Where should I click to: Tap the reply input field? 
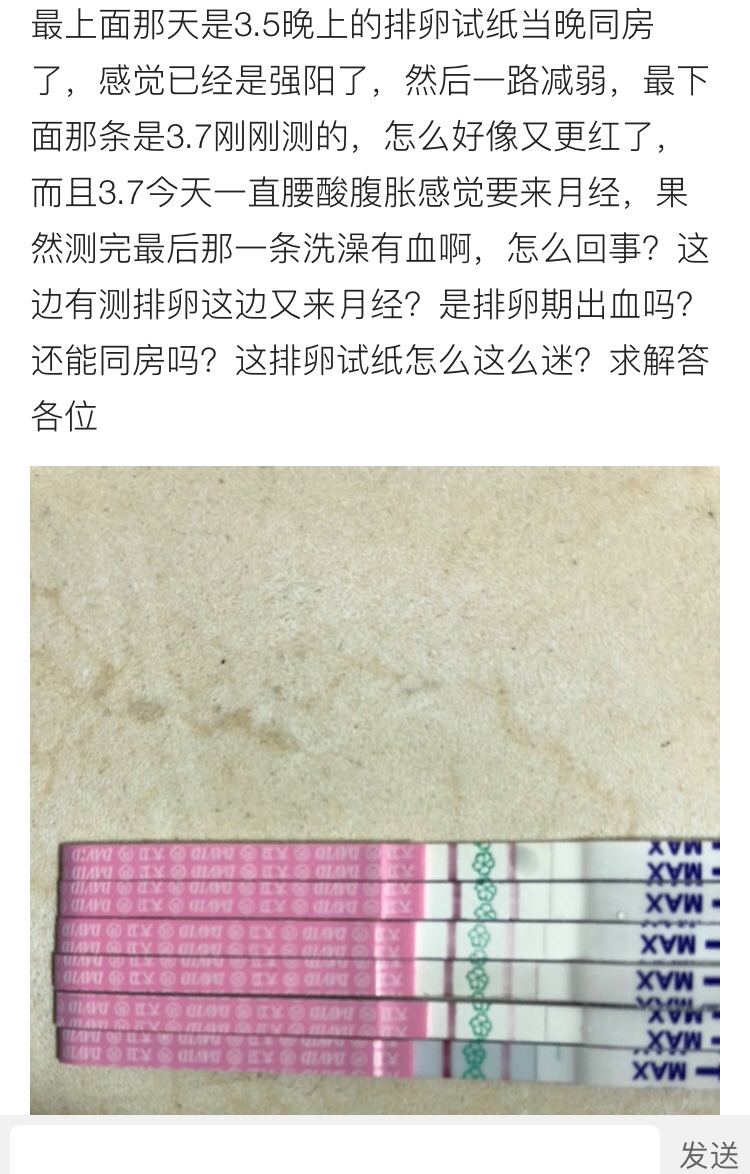[x=335, y=1152]
